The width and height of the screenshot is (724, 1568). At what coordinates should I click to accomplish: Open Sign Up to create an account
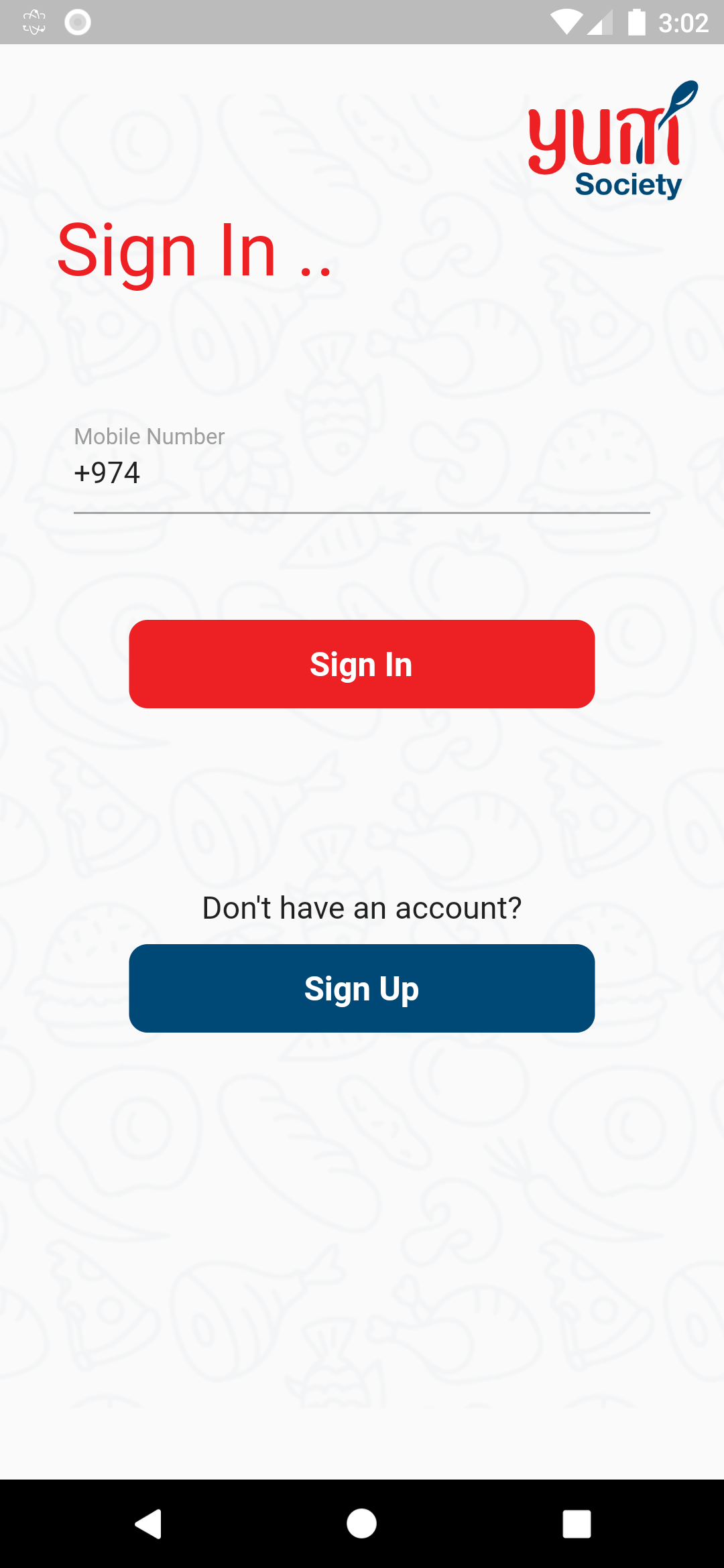362,988
